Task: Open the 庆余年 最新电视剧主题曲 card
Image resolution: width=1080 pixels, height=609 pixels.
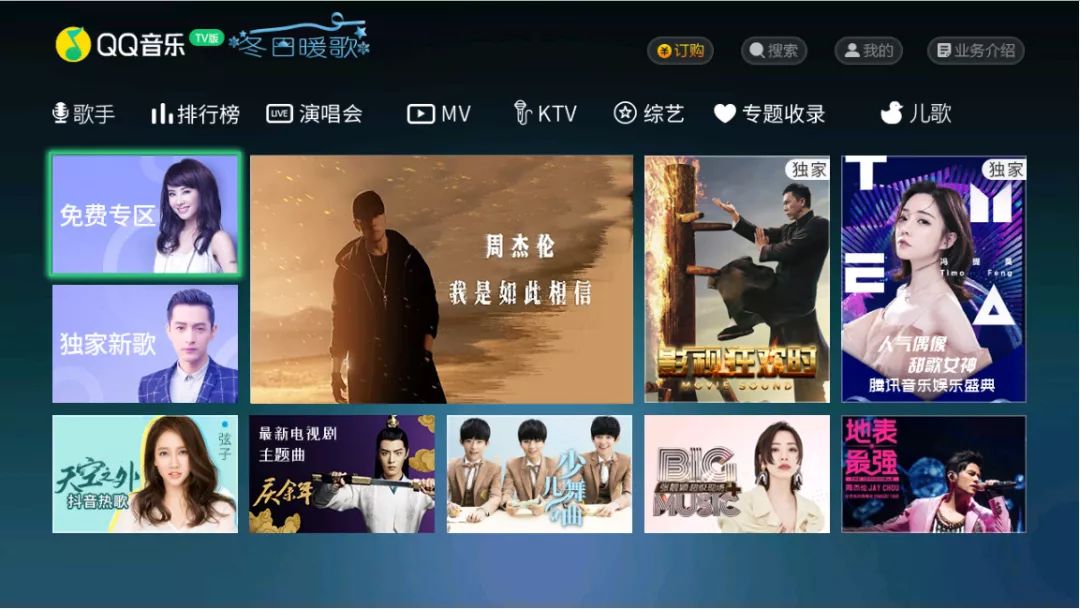Action: click(342, 474)
